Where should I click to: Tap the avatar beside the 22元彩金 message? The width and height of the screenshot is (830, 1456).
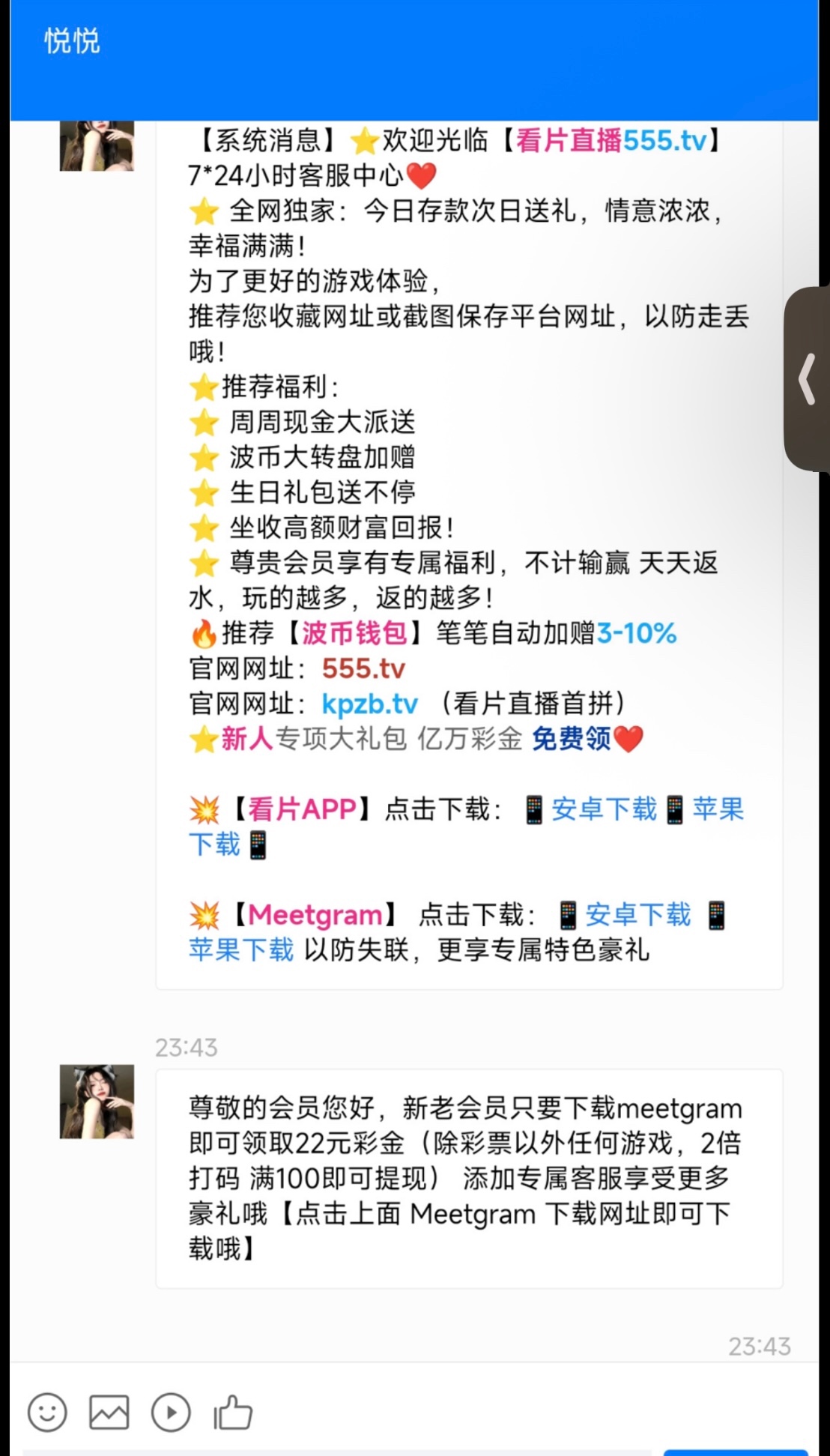click(97, 1101)
